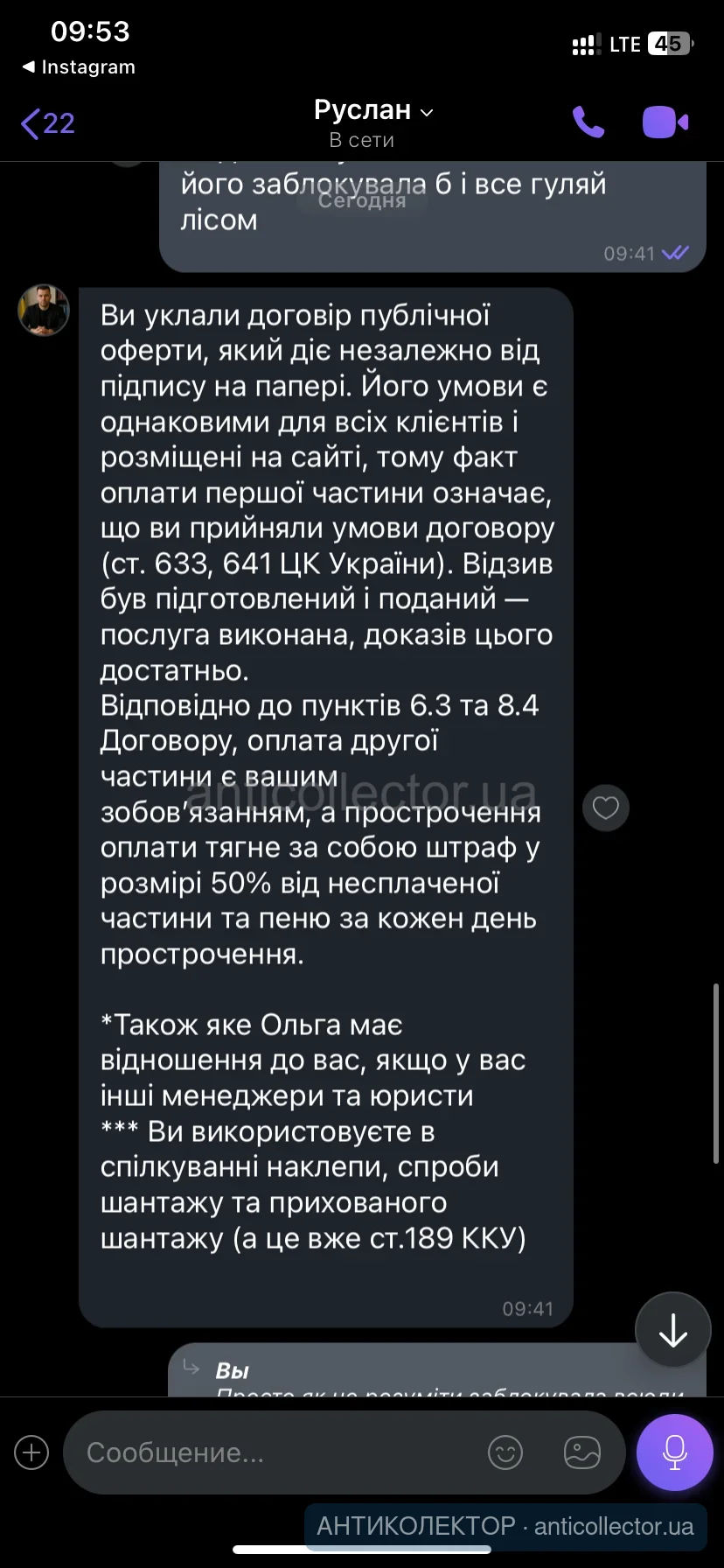Open the emoji and sticker picker

click(x=505, y=1453)
